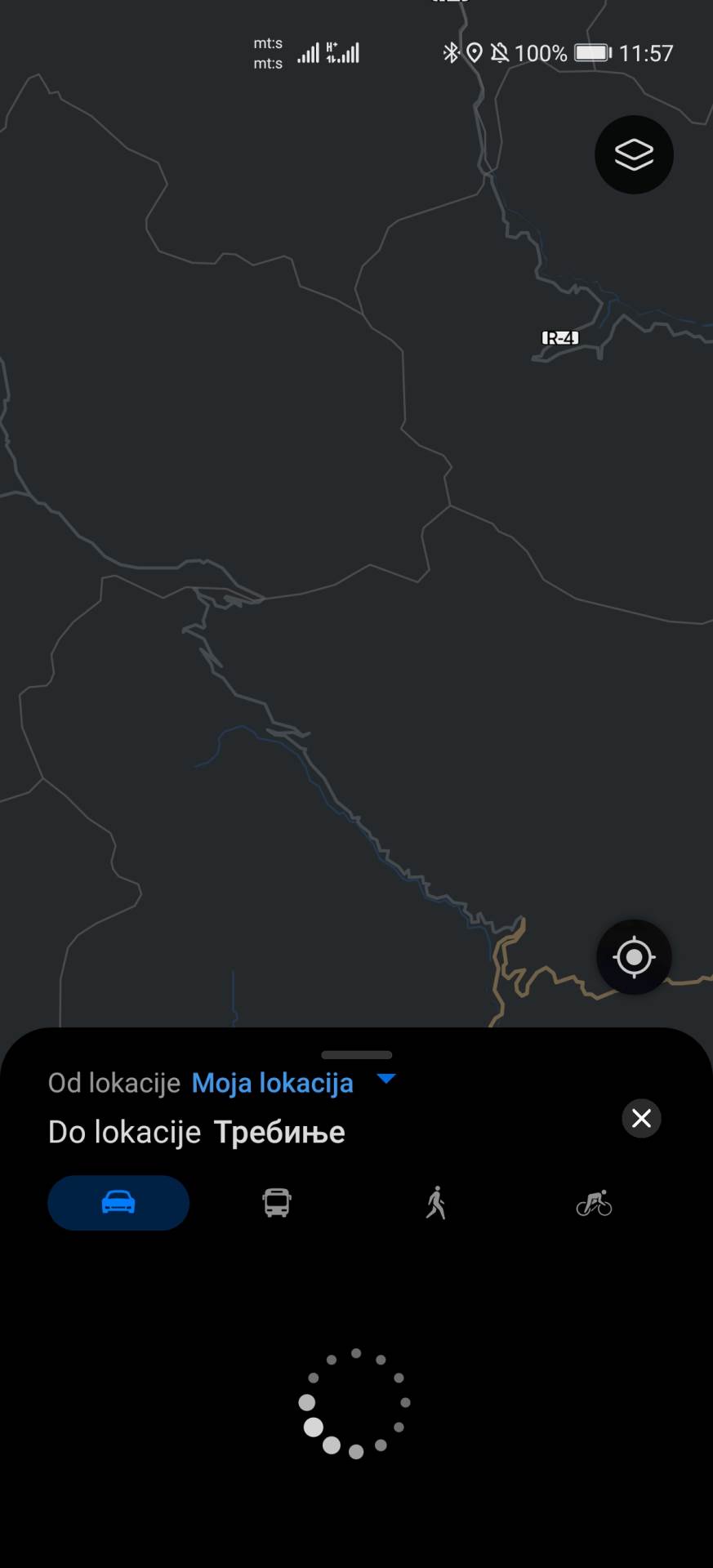Click the Bluetooth icon in the status bar
This screenshot has height=1568, width=713.
(450, 52)
